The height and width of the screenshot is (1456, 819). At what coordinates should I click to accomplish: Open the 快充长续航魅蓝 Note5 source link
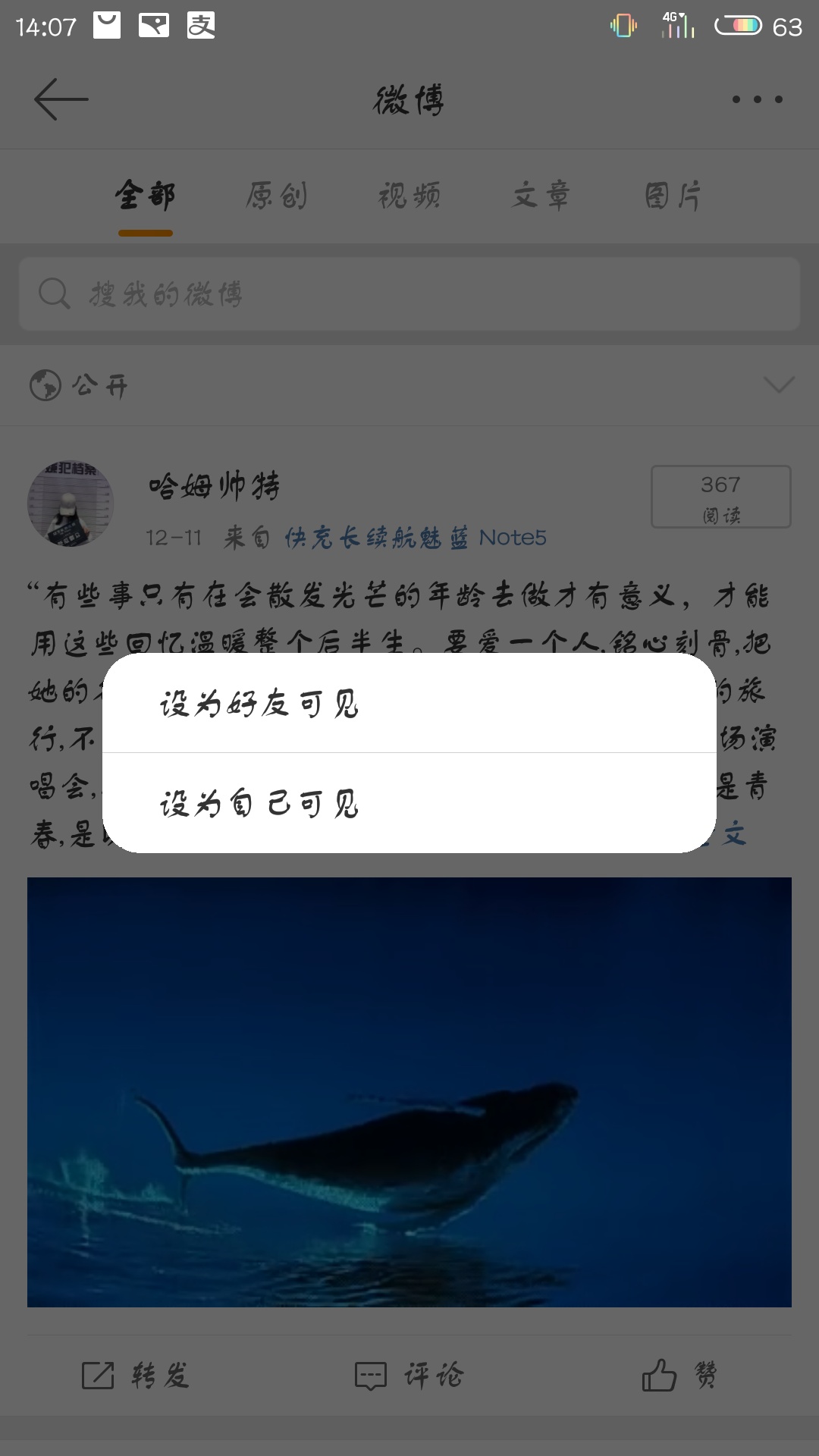click(415, 538)
